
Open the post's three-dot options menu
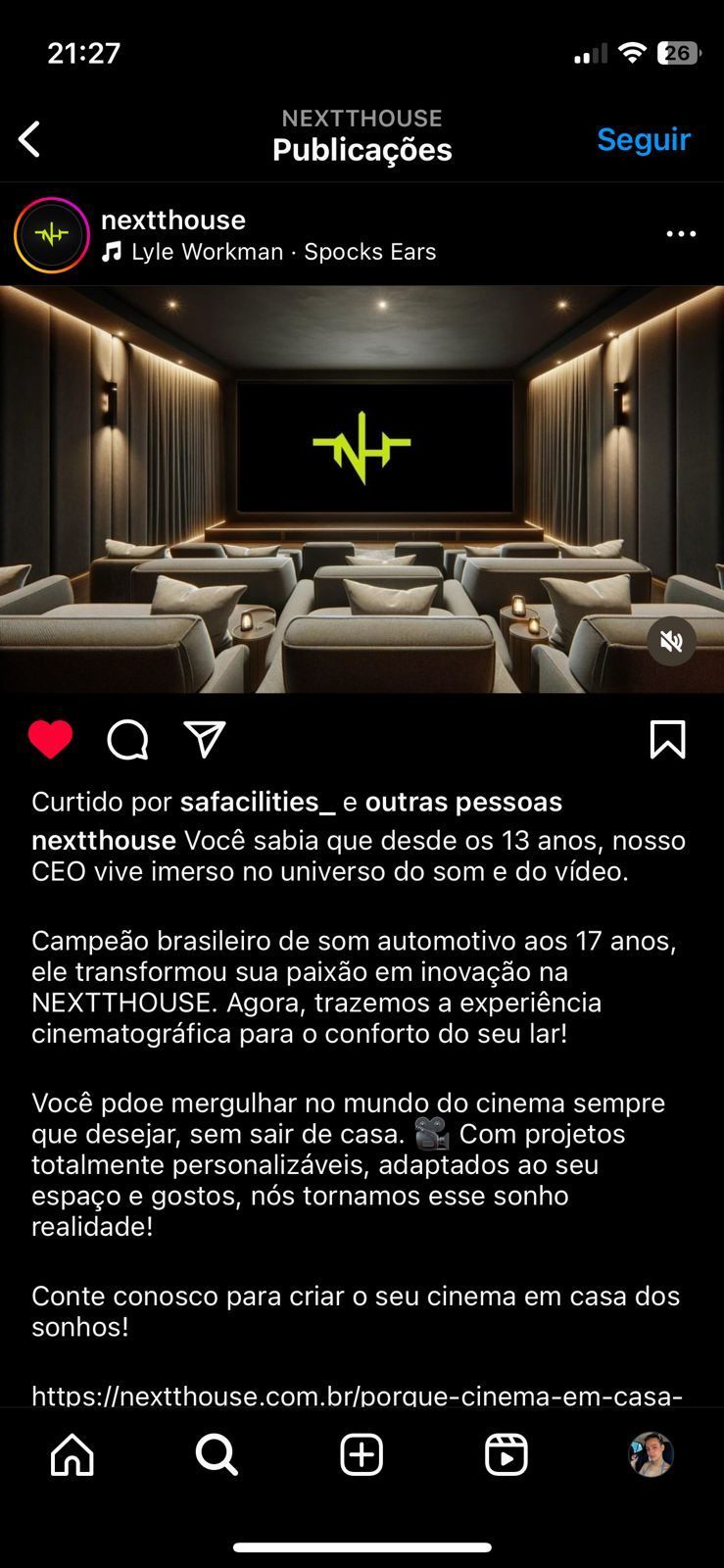pos(680,234)
